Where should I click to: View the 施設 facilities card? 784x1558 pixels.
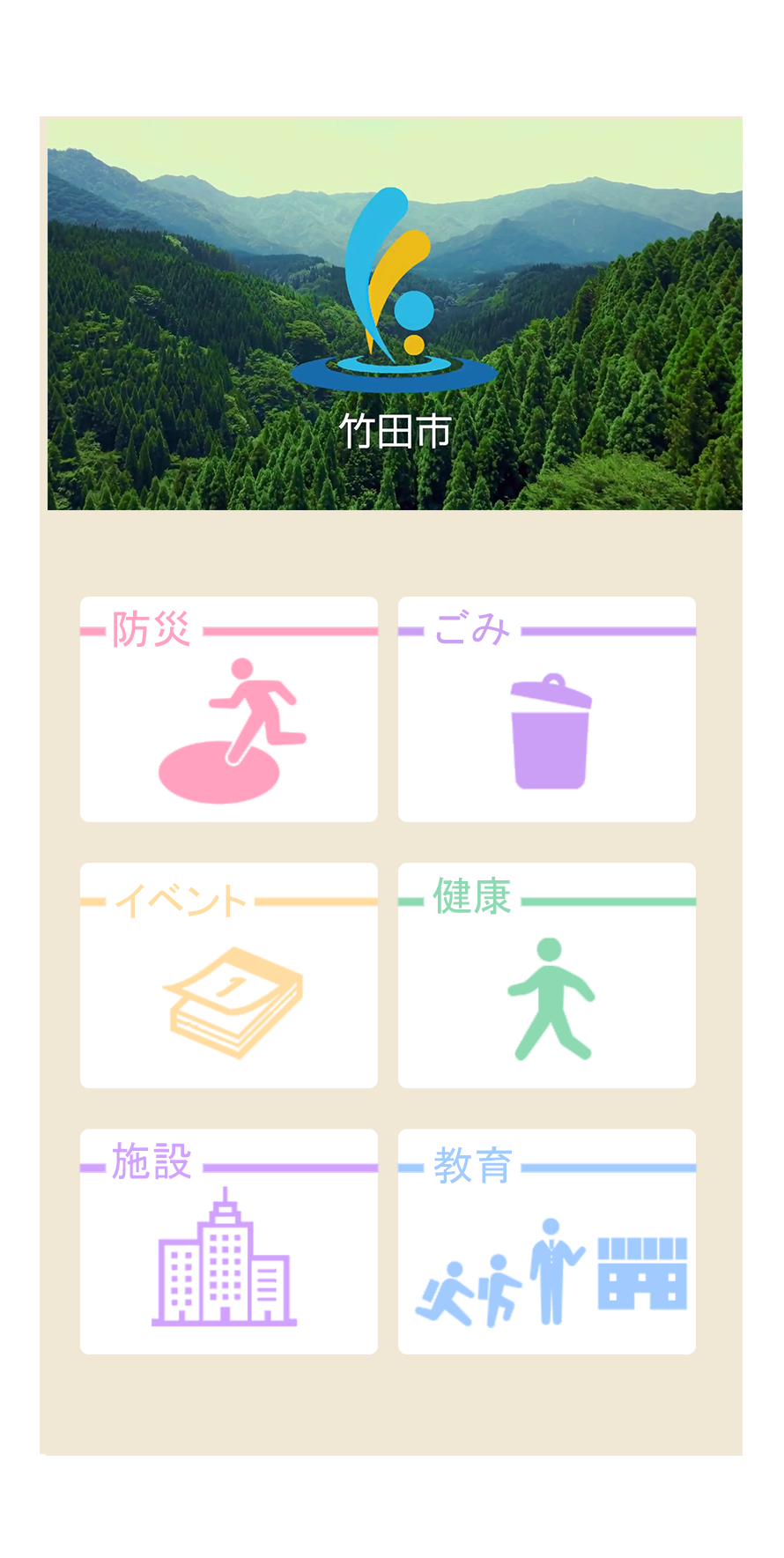tap(229, 1242)
